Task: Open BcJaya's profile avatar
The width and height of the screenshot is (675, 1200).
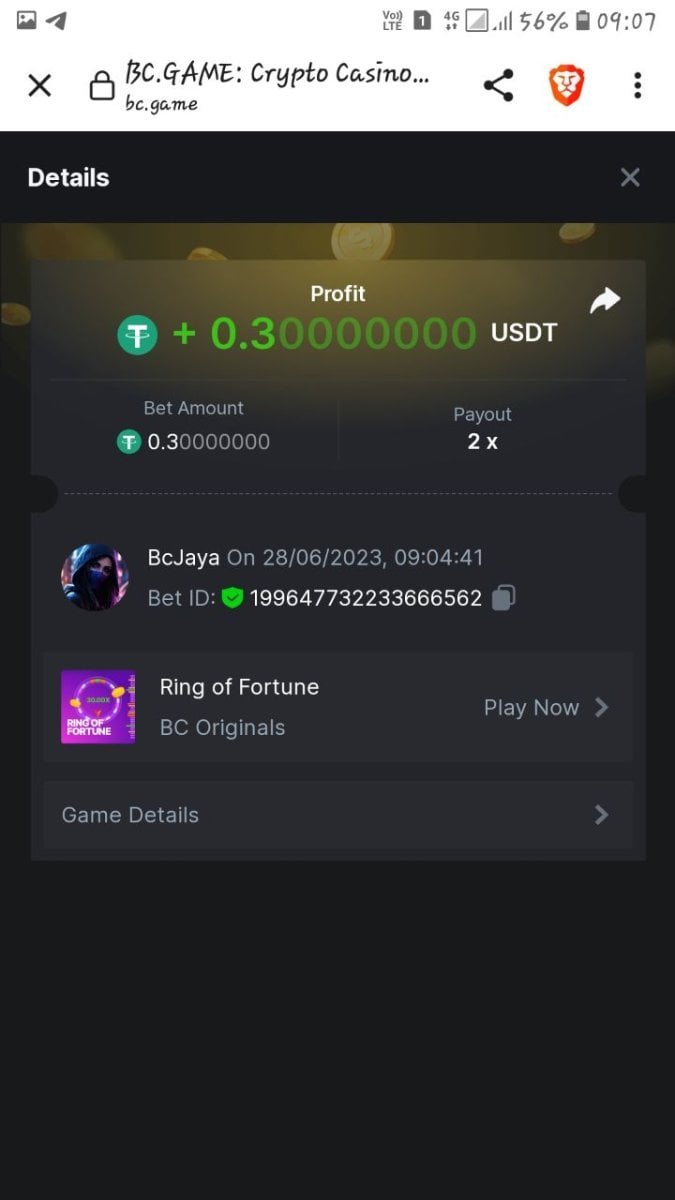Action: tap(95, 577)
